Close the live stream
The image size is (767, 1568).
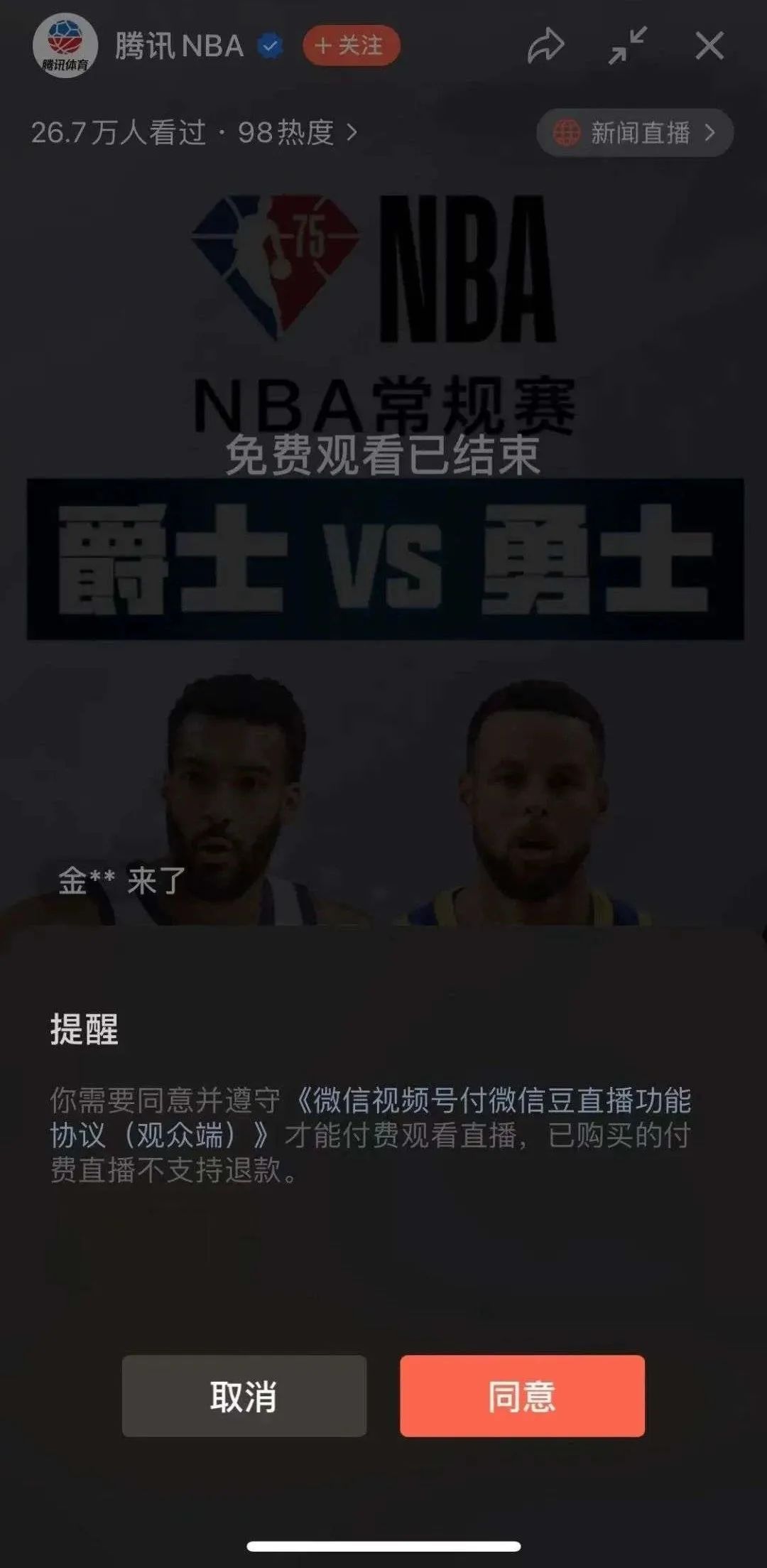(x=709, y=46)
